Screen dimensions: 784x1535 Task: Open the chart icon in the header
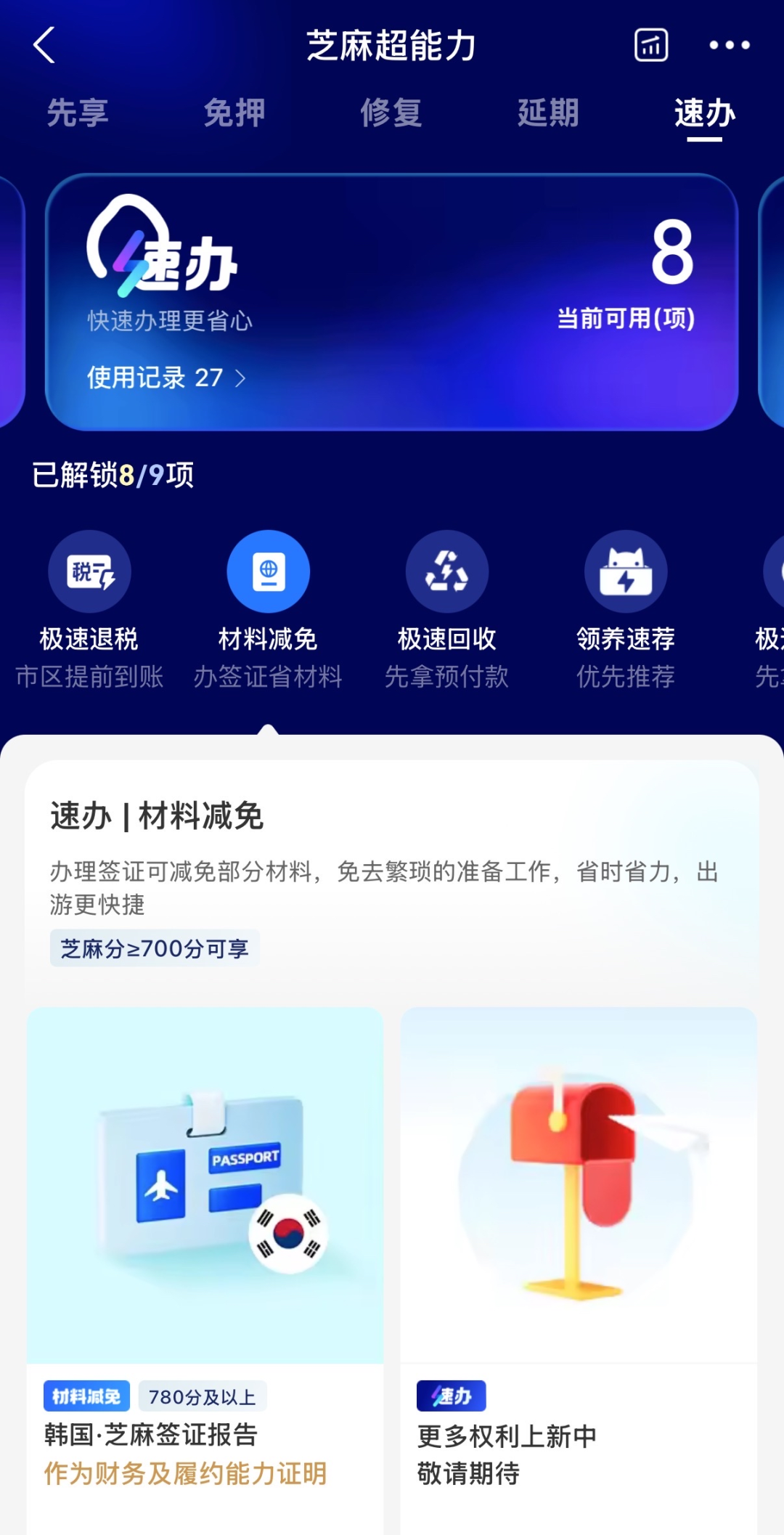(650, 45)
